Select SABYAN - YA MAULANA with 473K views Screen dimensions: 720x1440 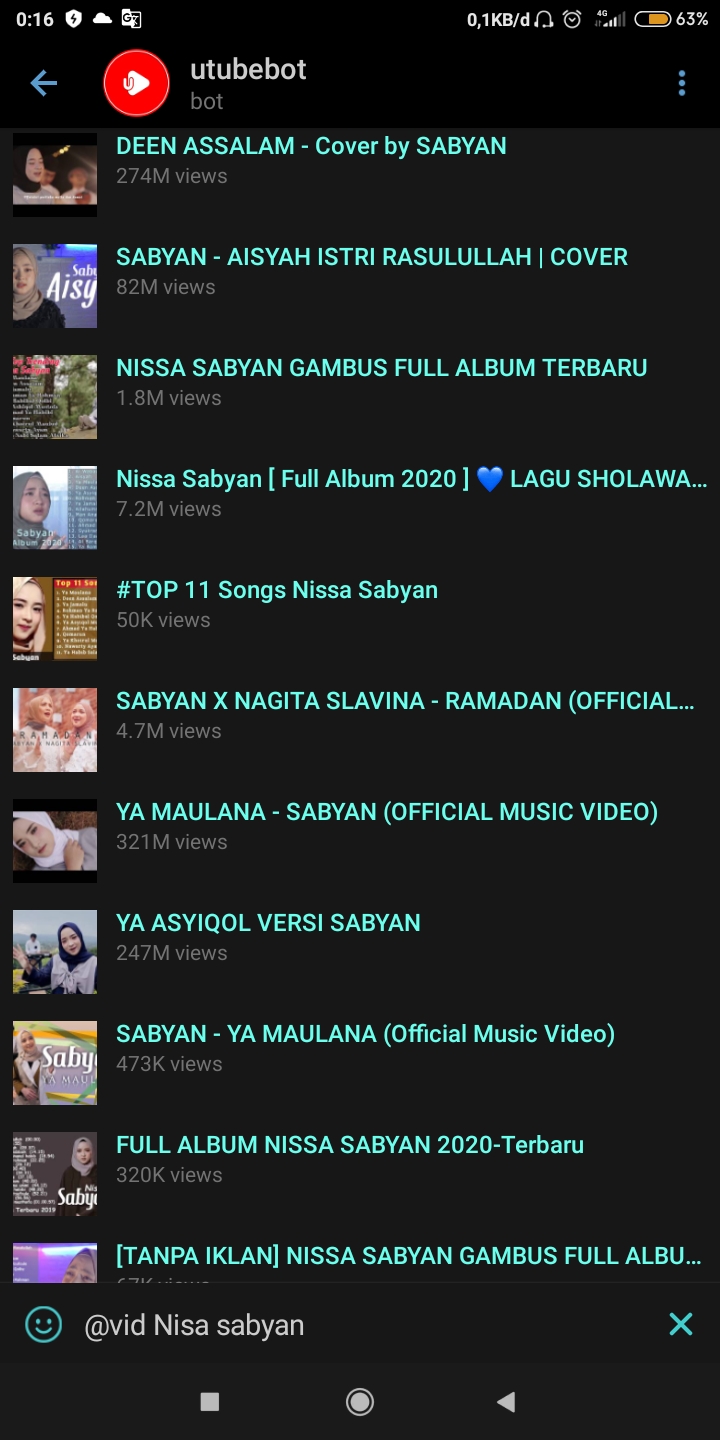click(360, 1063)
